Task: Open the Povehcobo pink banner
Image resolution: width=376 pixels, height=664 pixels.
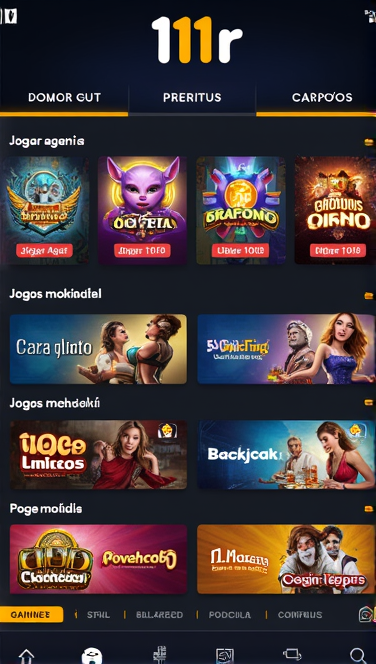Action: point(98,559)
